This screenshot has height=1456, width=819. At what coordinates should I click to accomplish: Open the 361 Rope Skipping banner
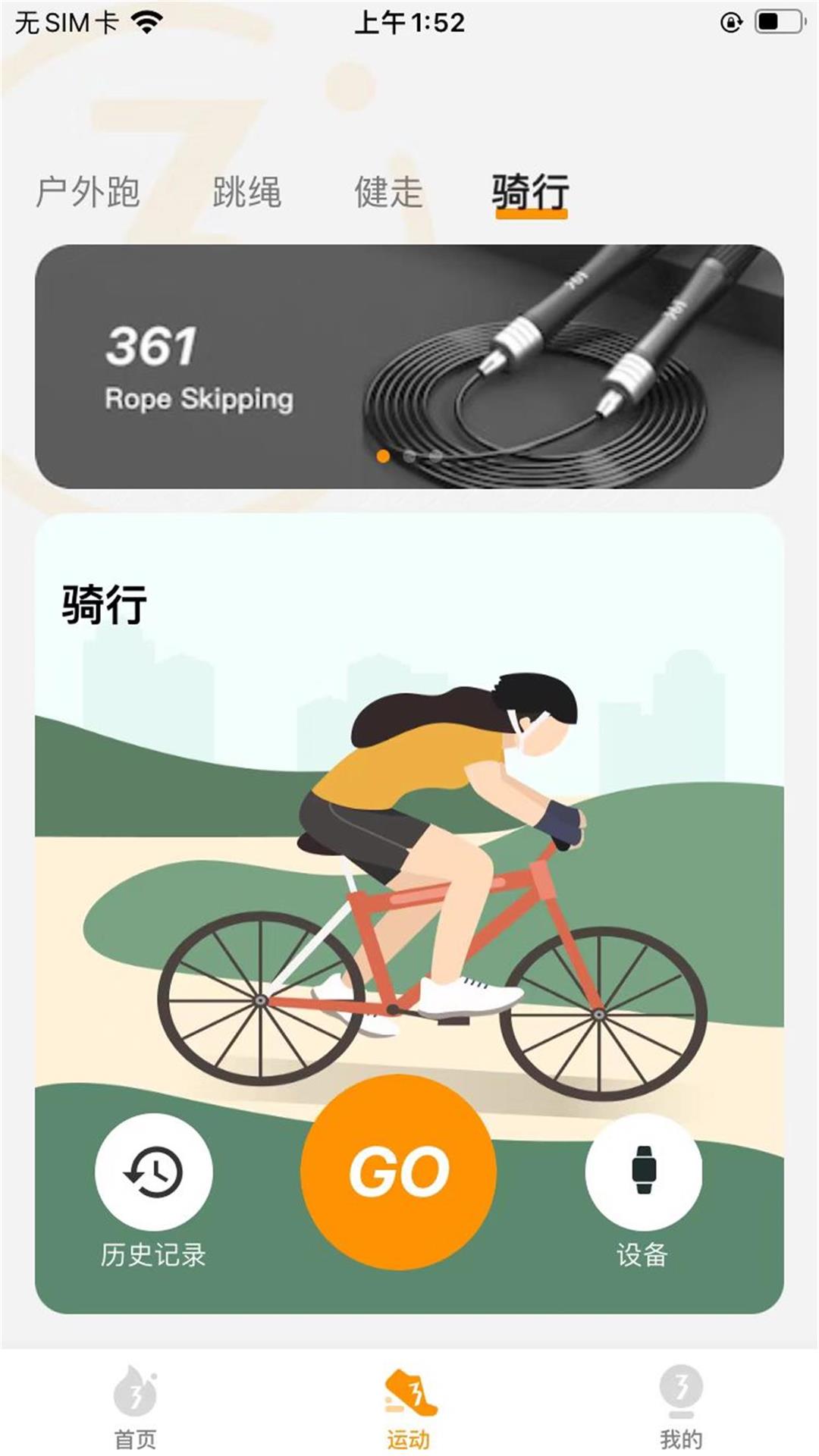[409, 366]
